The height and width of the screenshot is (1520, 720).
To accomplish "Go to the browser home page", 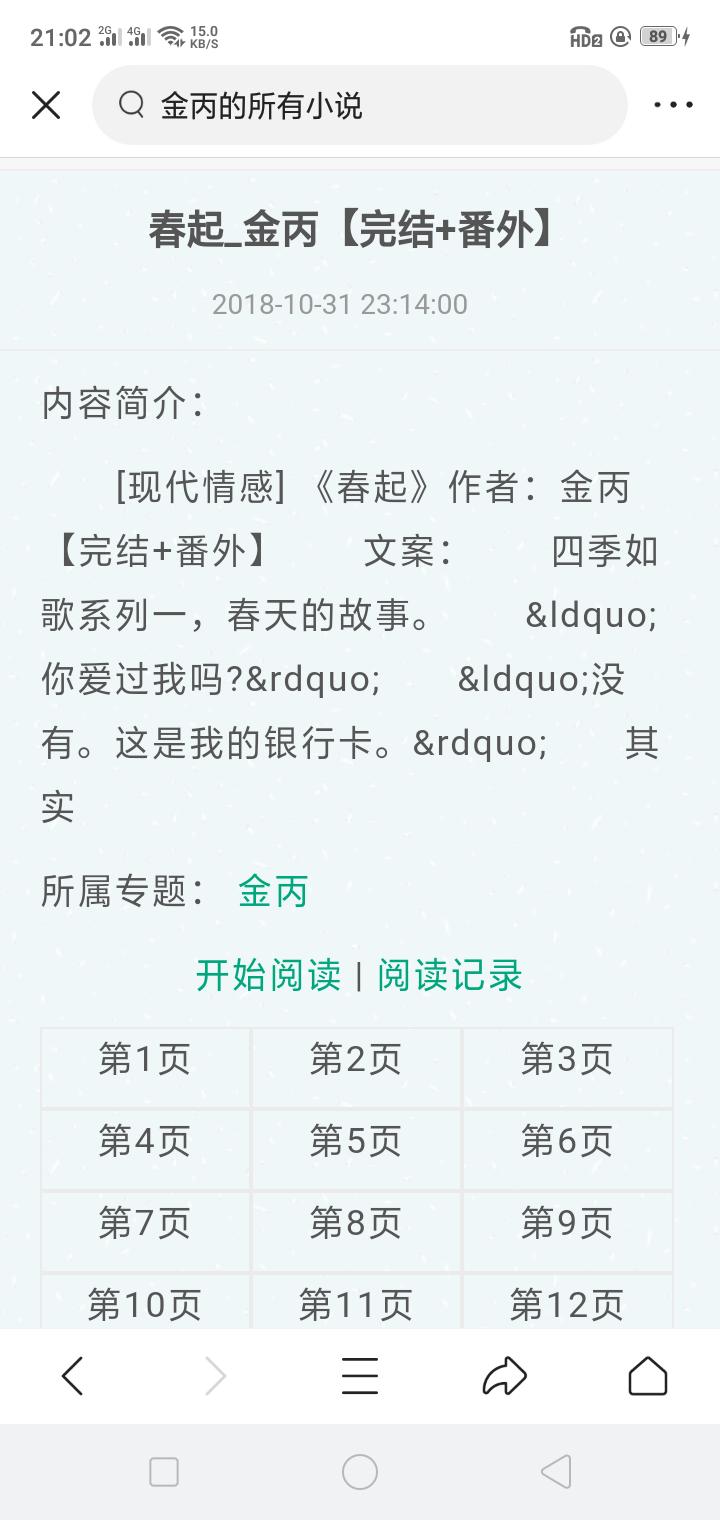I will click(x=647, y=1376).
